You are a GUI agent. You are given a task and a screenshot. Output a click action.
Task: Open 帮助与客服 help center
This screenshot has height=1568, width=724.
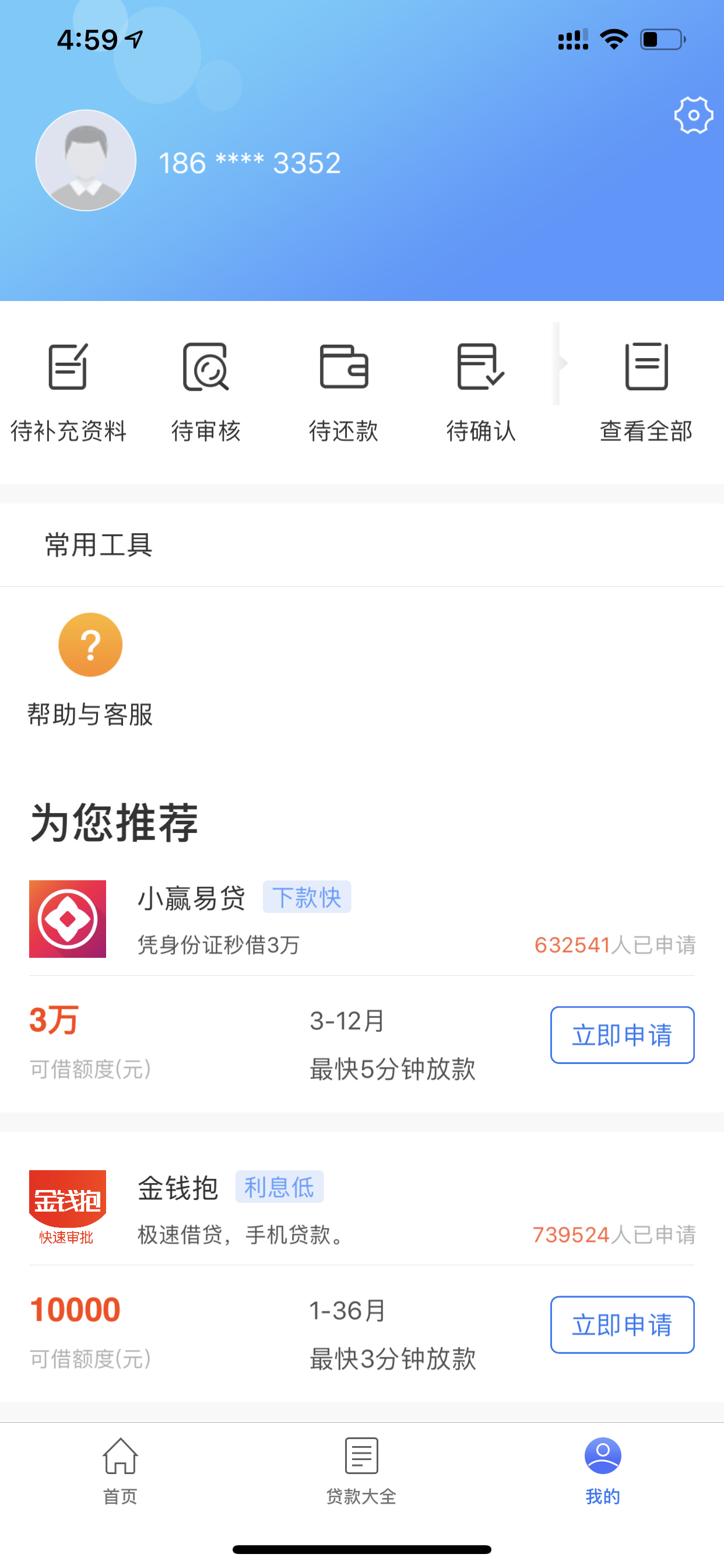90,670
